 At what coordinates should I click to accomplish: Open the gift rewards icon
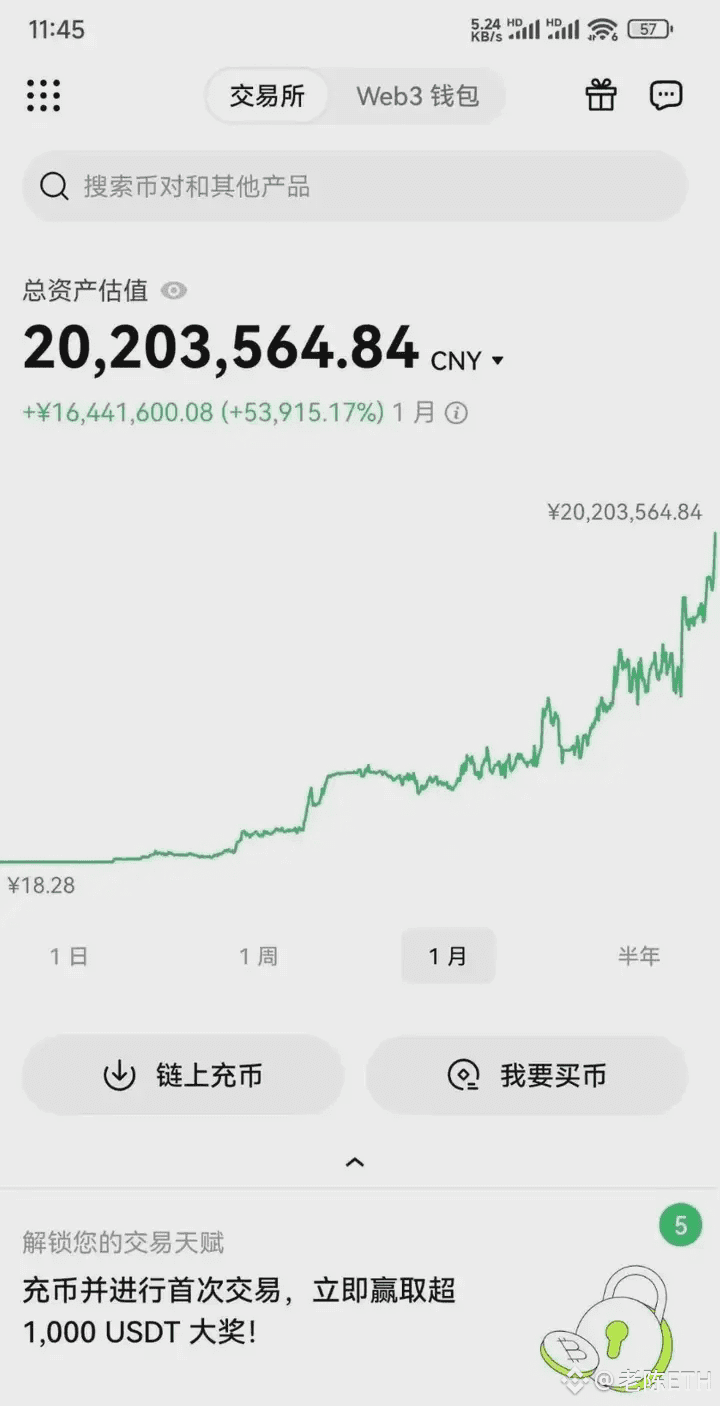601,96
